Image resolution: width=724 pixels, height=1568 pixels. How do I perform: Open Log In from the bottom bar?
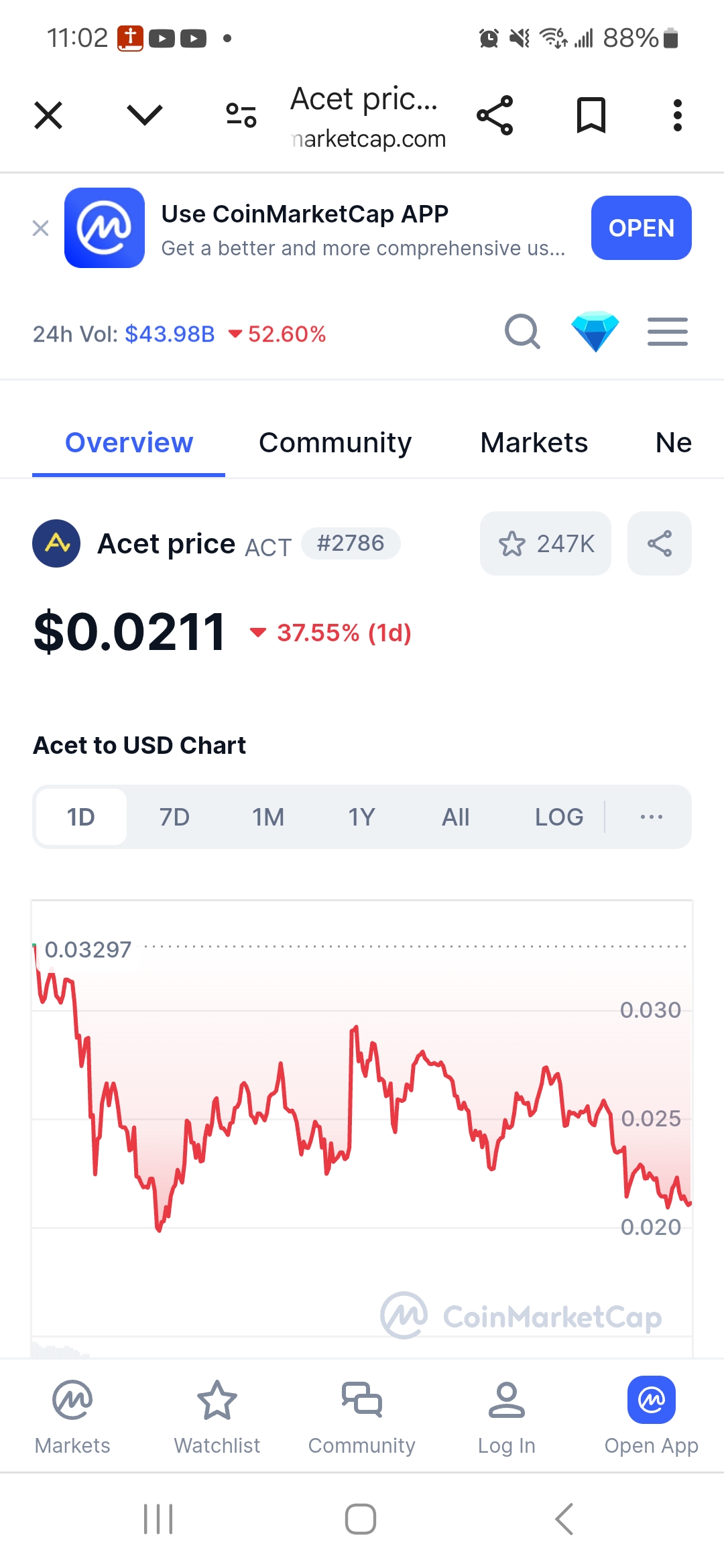pos(507,1417)
